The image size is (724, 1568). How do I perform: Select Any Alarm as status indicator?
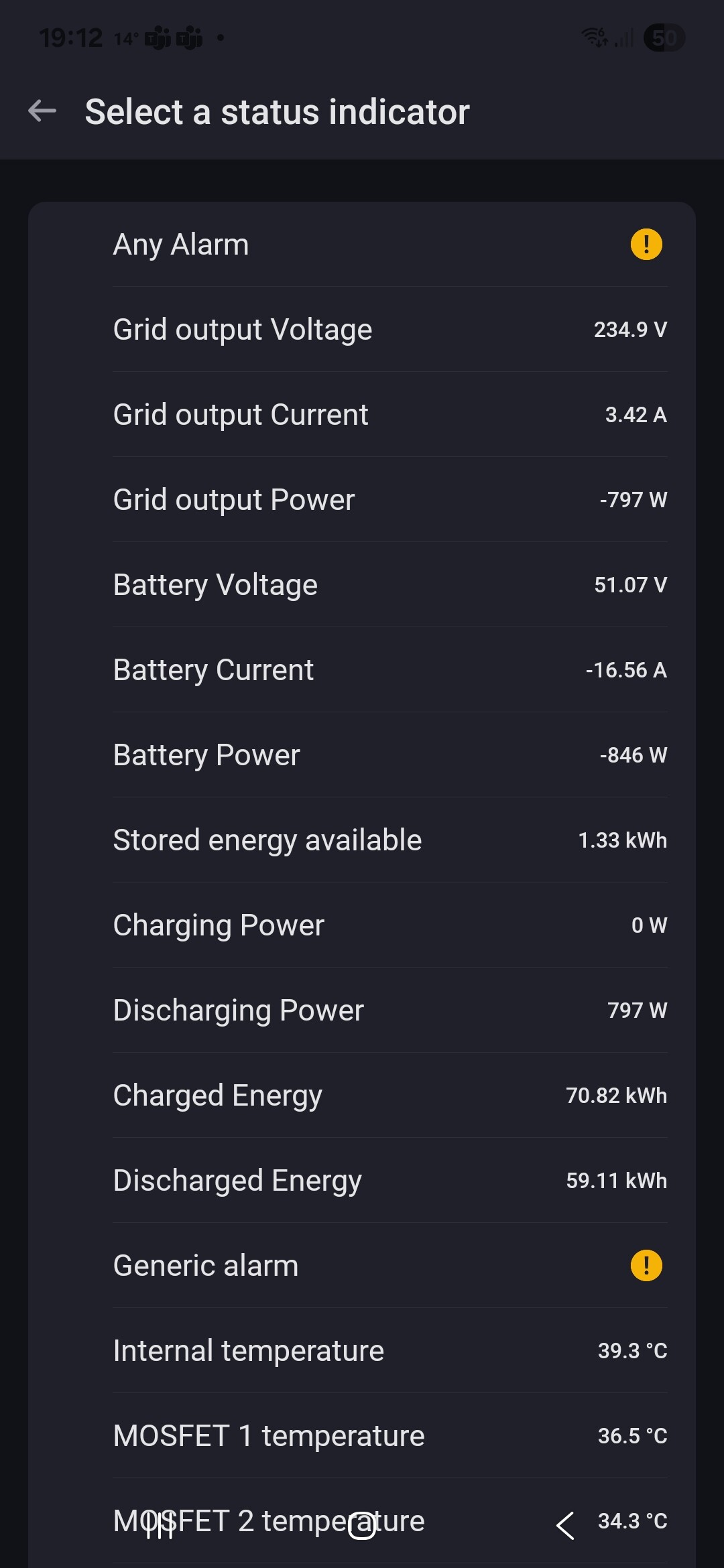[x=362, y=245]
